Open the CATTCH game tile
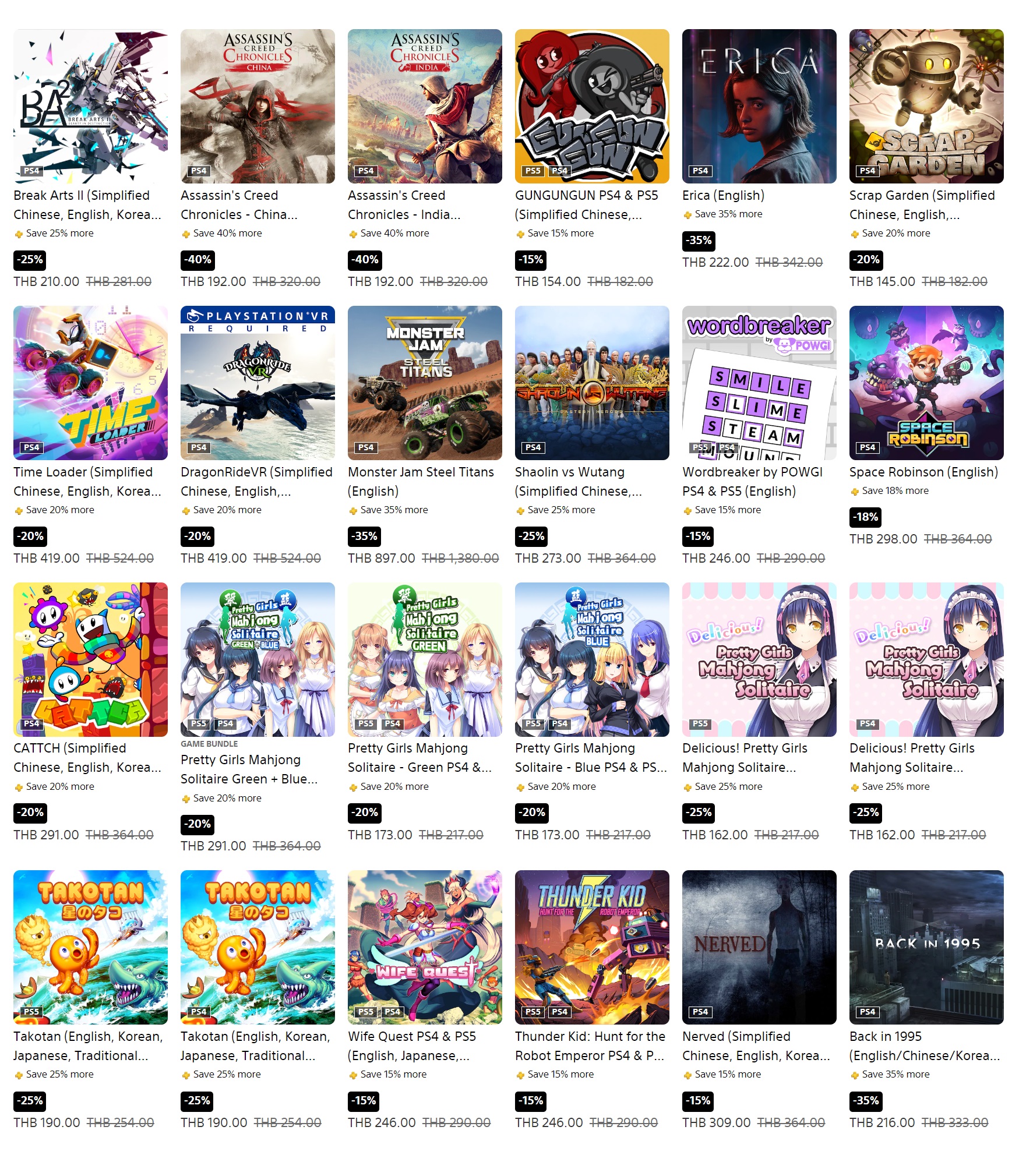This screenshot has width=1019, height=1176. [90, 659]
